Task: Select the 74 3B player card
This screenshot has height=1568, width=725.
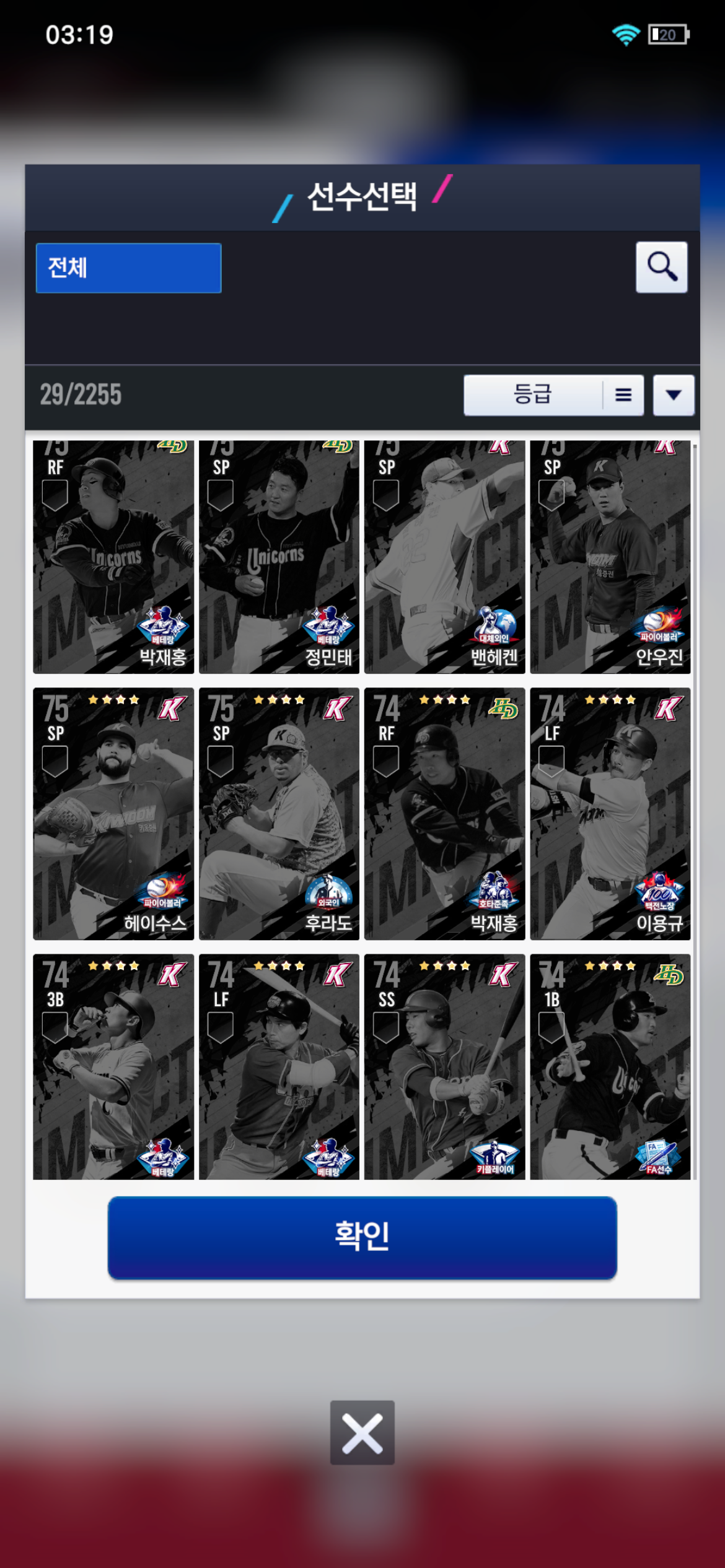Action: [113, 1066]
